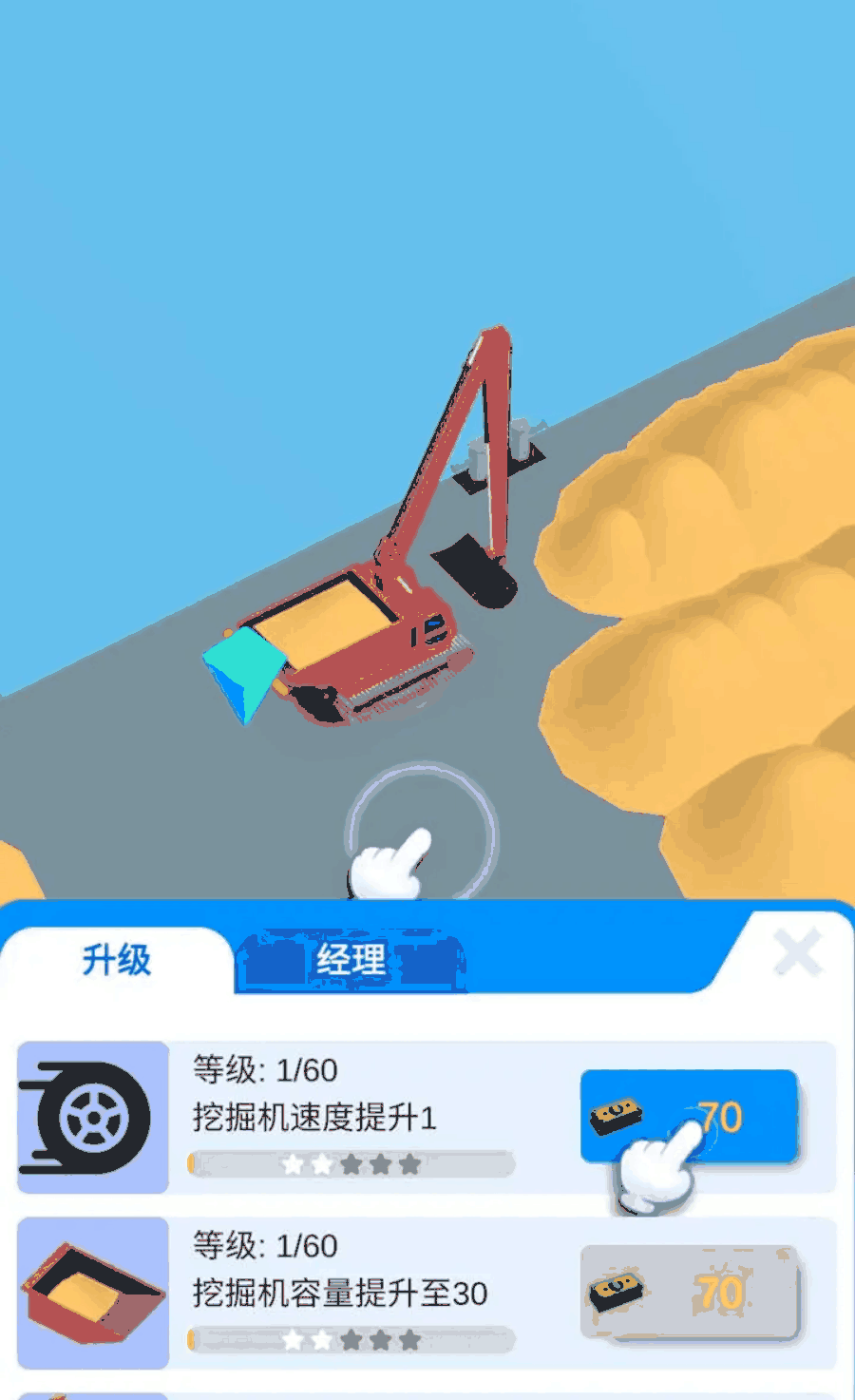Select the 升级 tab
855x1400 pixels.
[x=117, y=960]
